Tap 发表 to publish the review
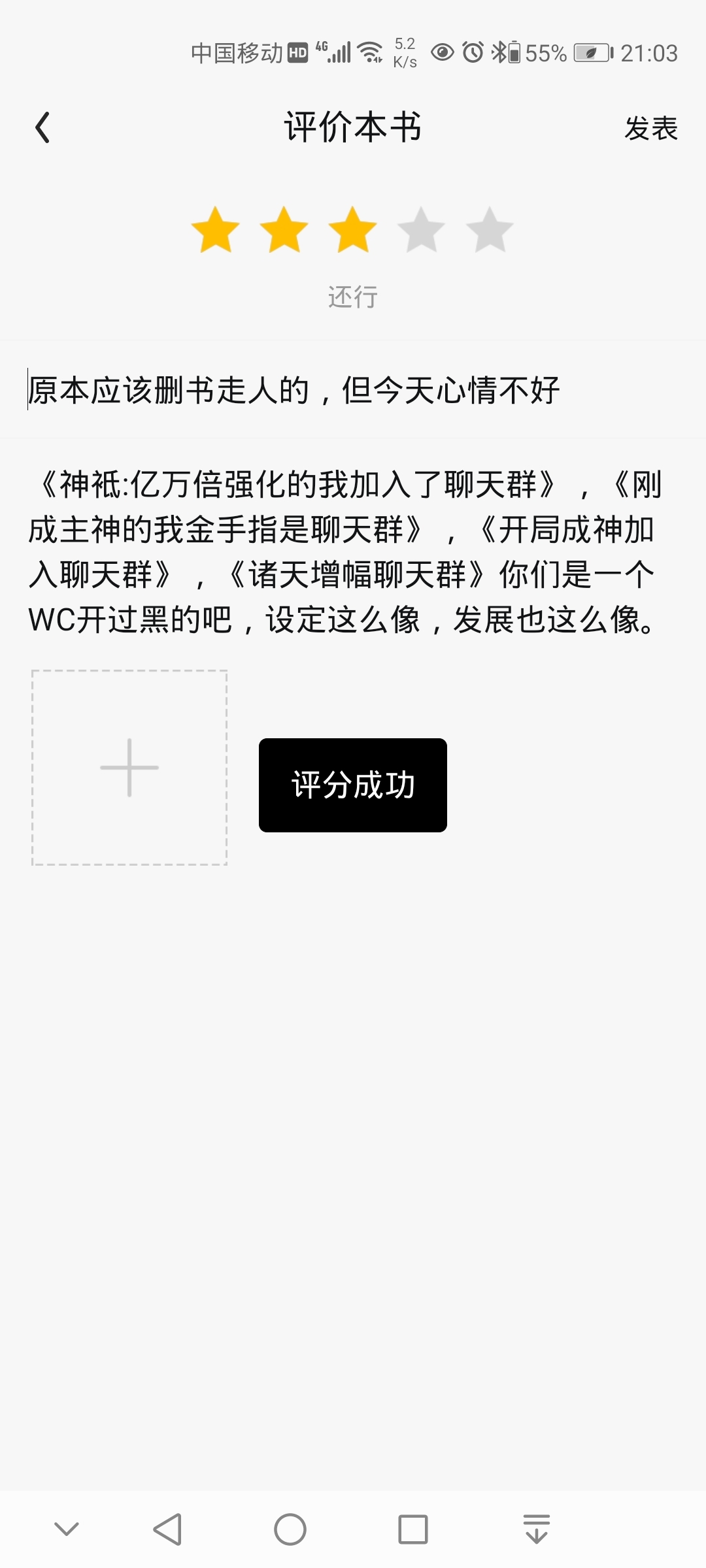Screen dimensions: 706x1568 pyautogui.click(x=651, y=128)
